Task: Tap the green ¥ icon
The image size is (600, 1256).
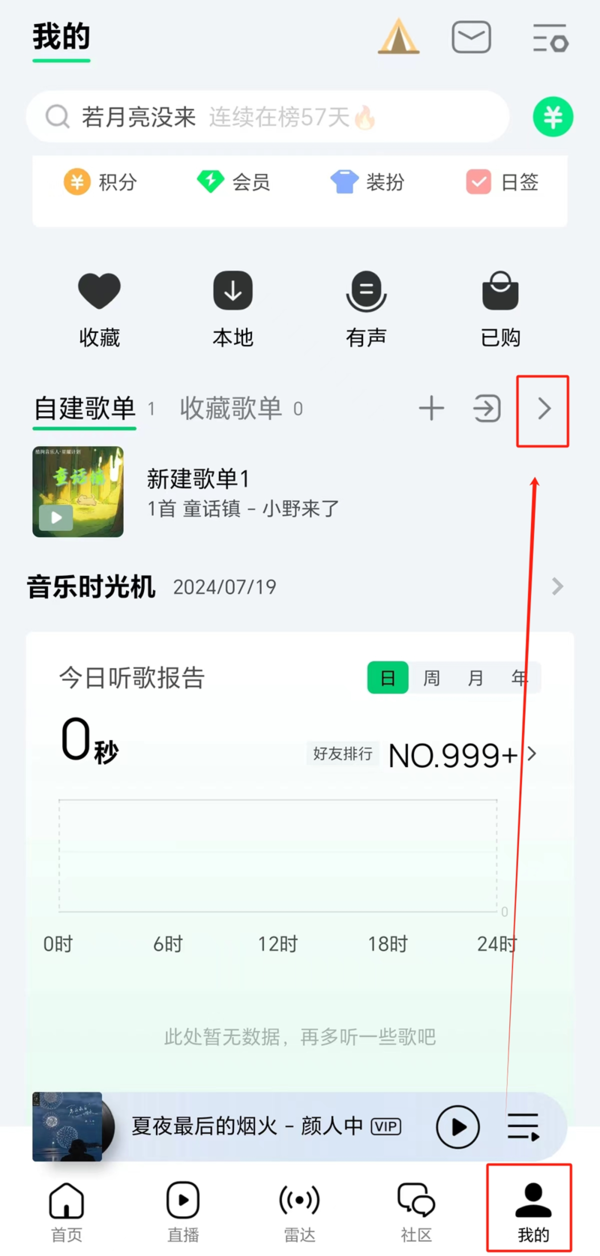Action: (552, 118)
